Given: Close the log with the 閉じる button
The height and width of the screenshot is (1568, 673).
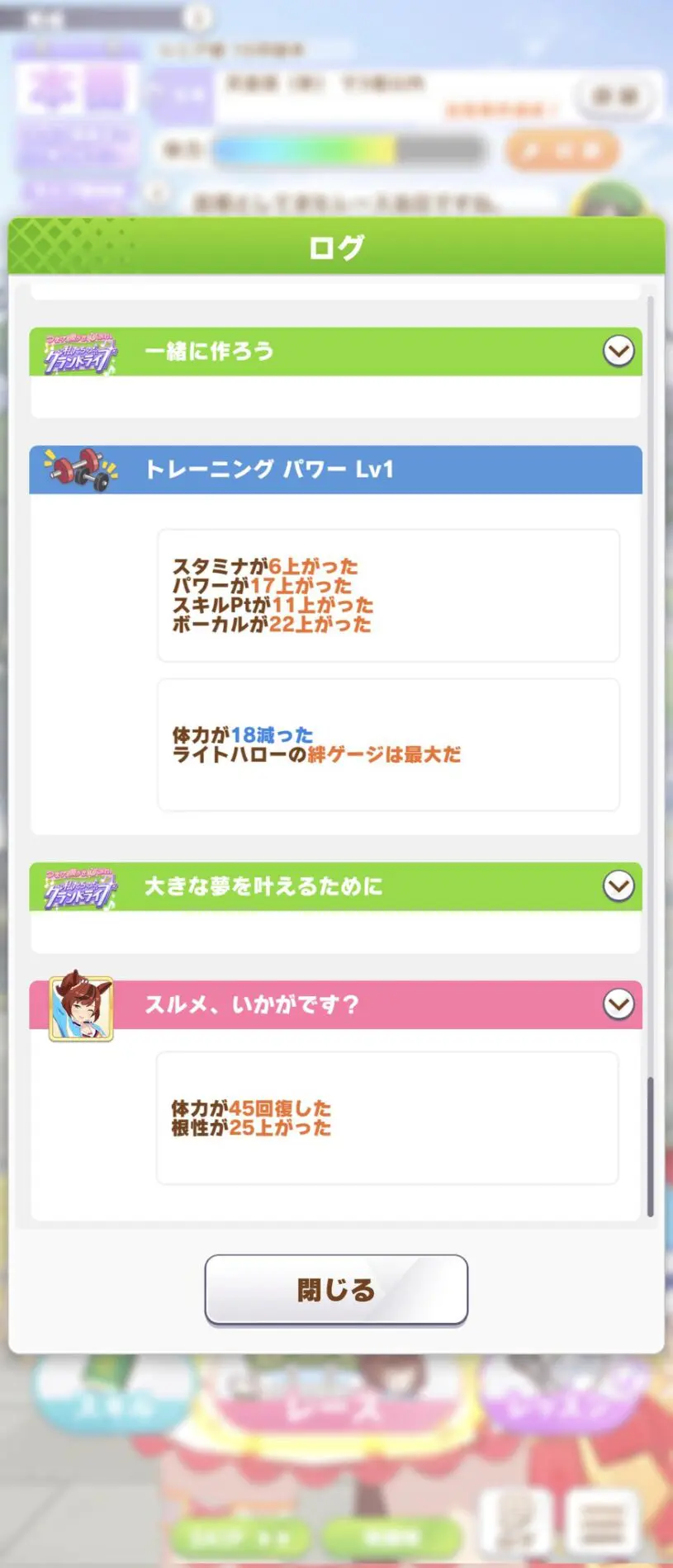Looking at the screenshot, I should click(336, 1289).
